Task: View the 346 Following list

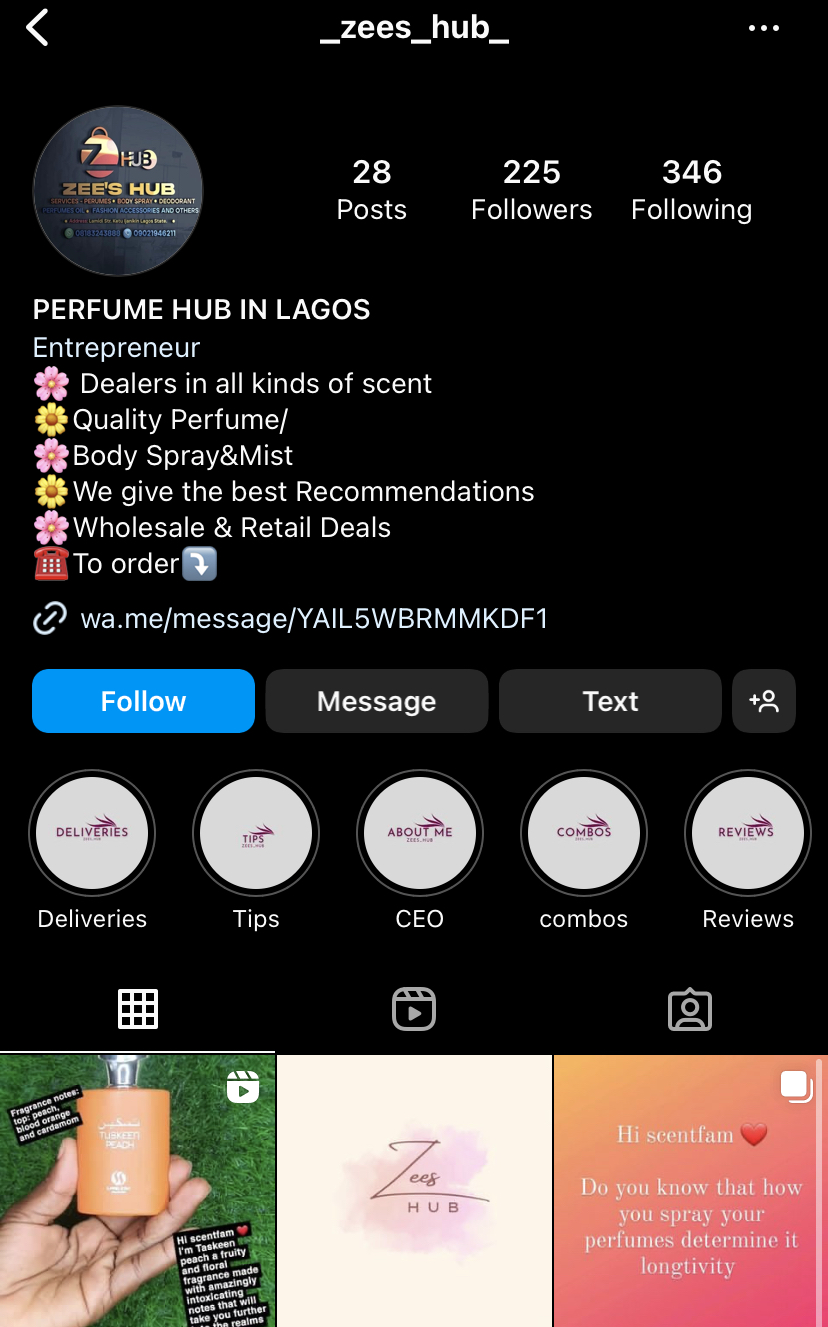Action: (691, 189)
